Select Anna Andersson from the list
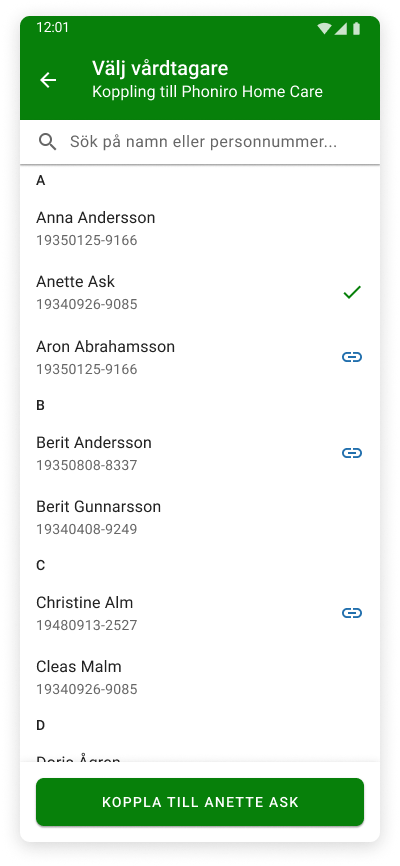The height and width of the screenshot is (866, 400). (x=200, y=228)
